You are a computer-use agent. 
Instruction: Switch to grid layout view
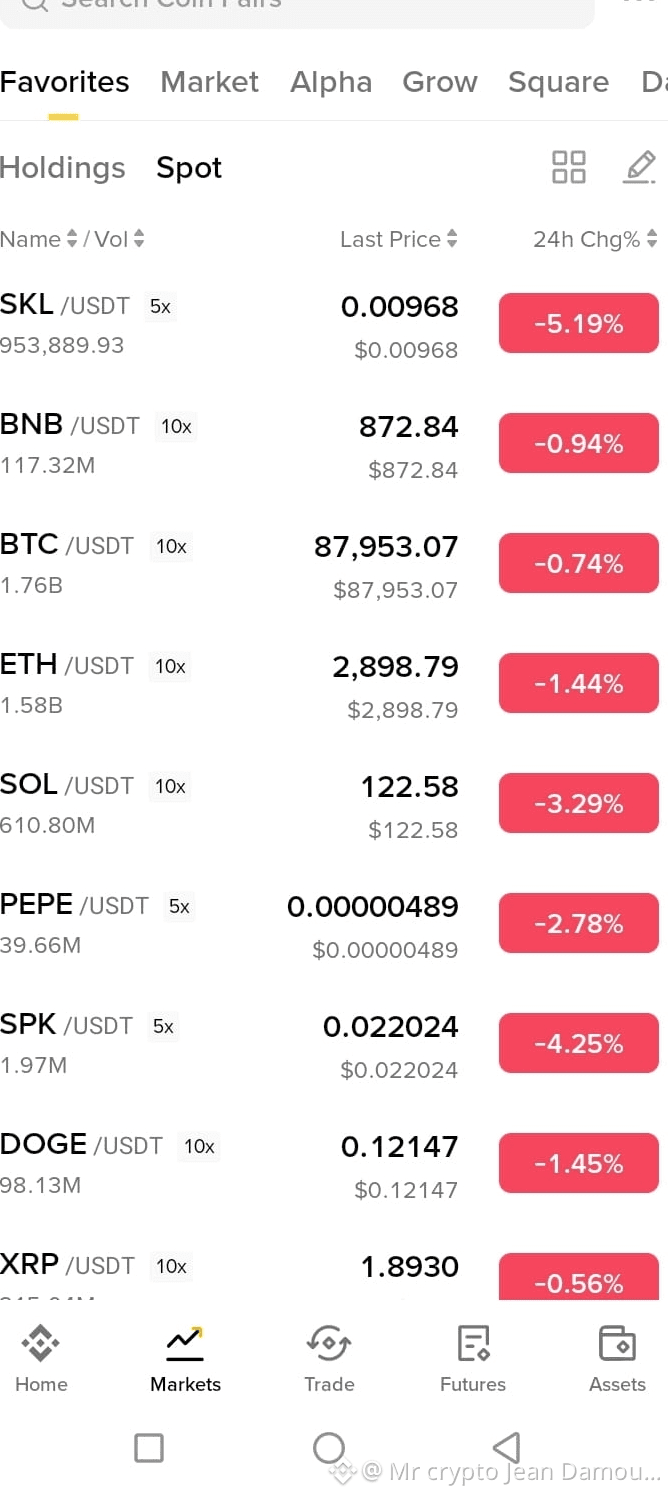coord(568,167)
